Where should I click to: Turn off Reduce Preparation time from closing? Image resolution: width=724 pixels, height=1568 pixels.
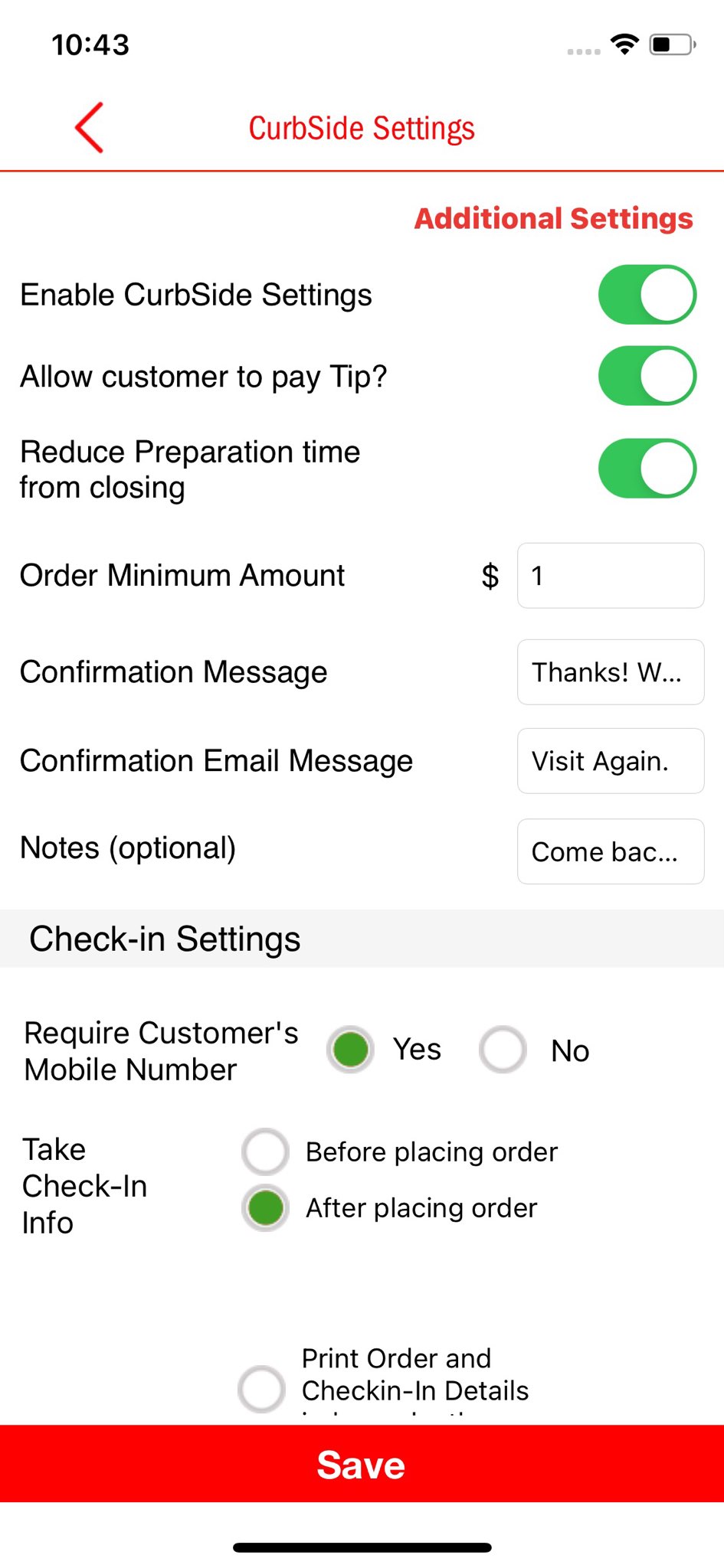coord(647,469)
